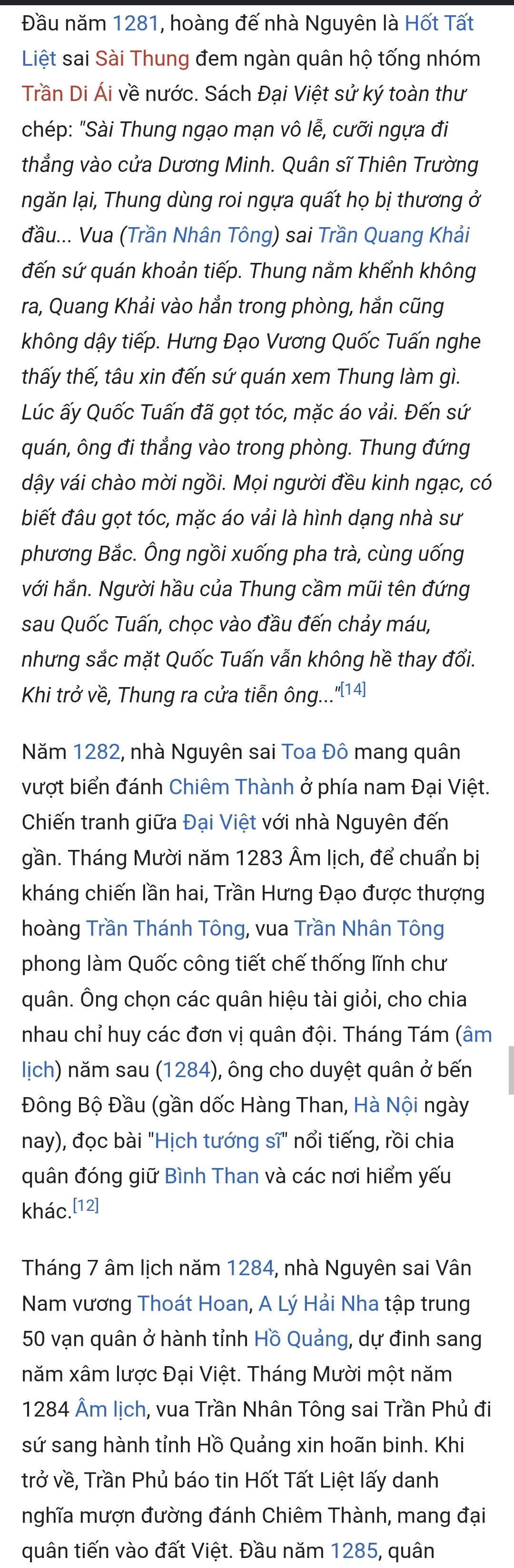Open the 1282 year link
The image size is (514, 1568).
(x=97, y=752)
